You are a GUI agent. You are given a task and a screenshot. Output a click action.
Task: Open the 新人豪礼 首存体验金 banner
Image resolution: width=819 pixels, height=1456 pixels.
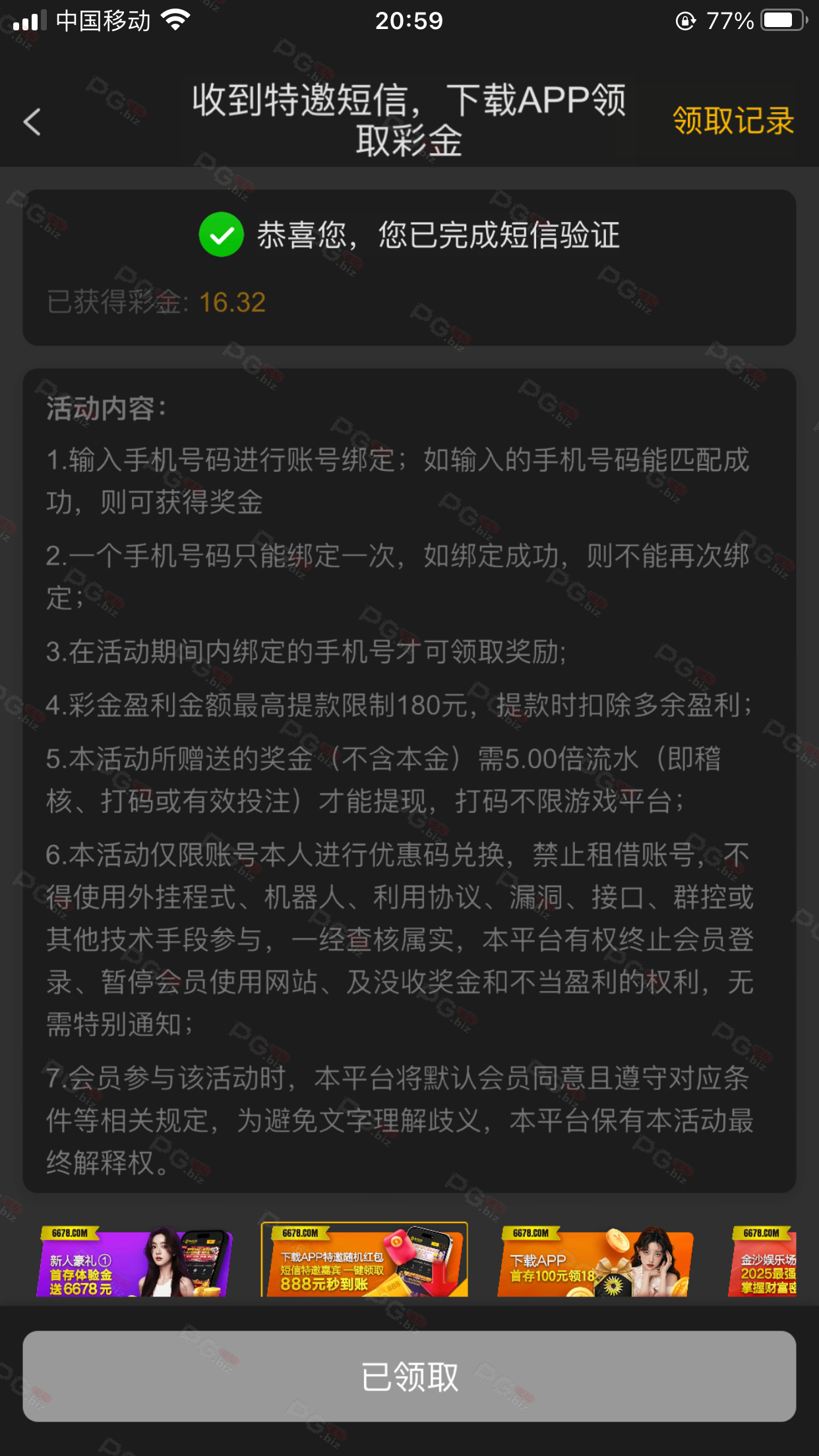tap(135, 1261)
